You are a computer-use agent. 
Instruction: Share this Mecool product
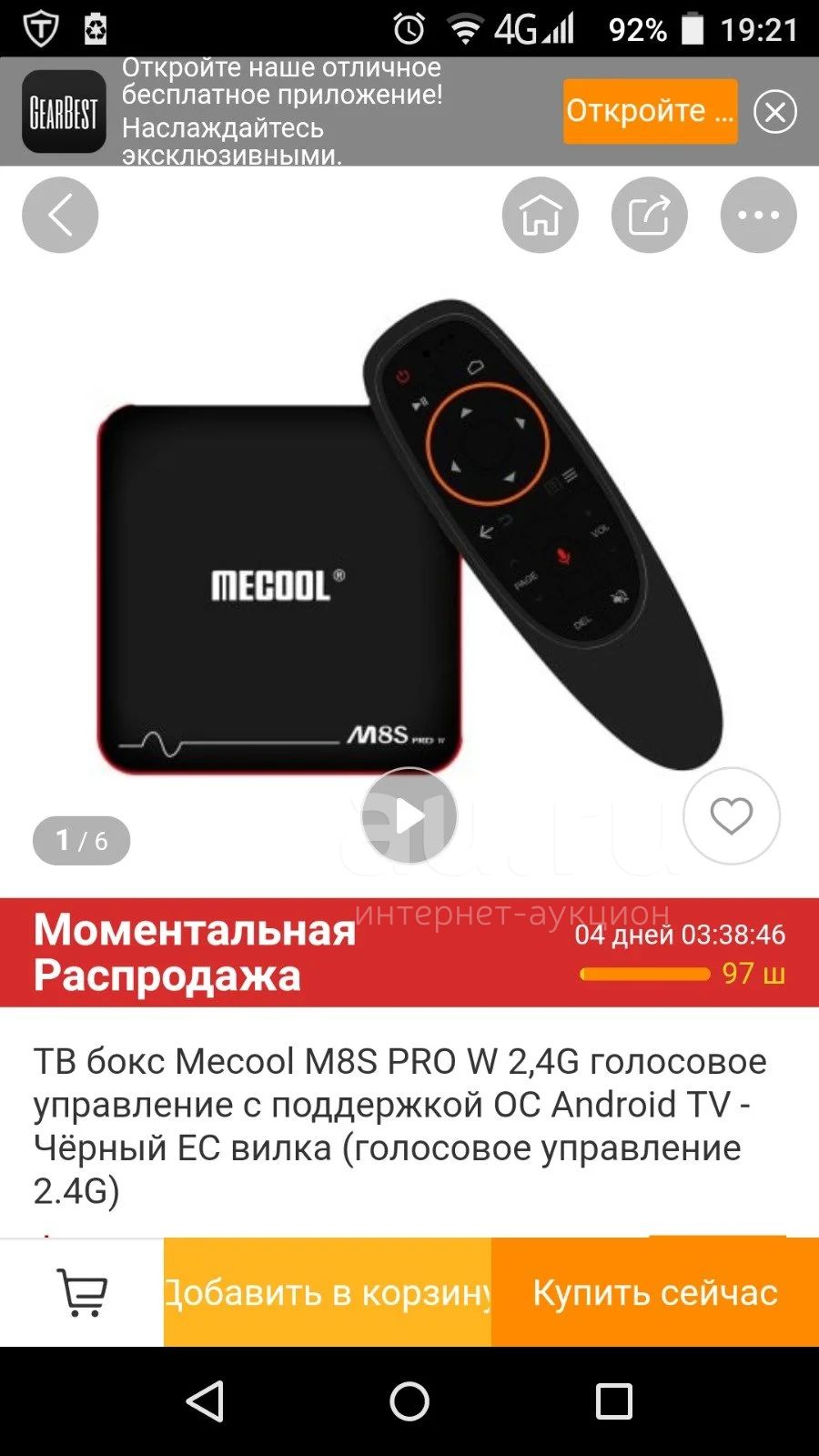click(649, 215)
